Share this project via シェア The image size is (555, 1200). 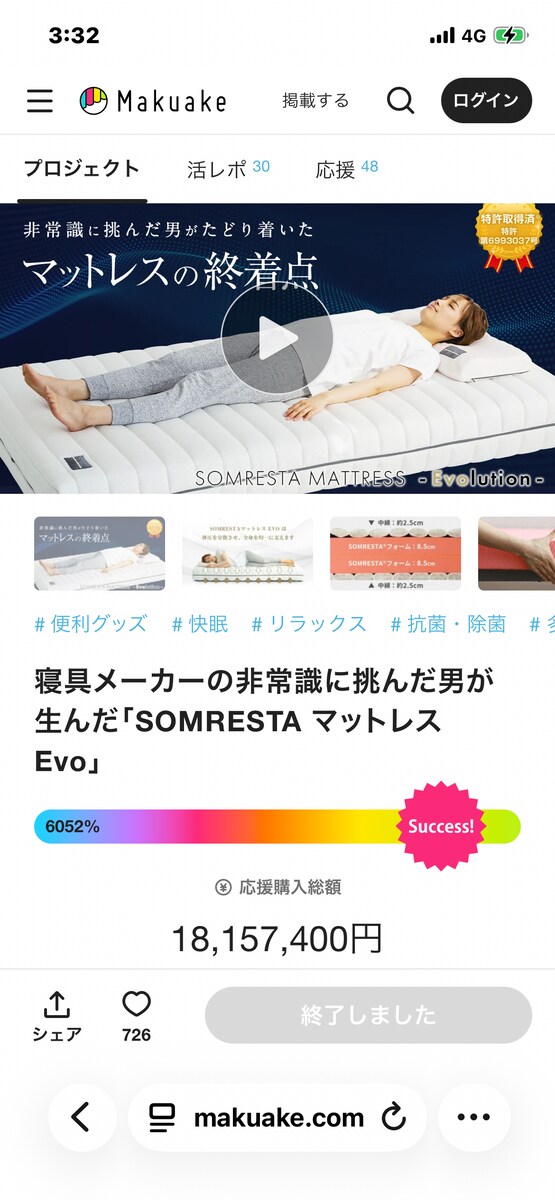pos(57,1017)
